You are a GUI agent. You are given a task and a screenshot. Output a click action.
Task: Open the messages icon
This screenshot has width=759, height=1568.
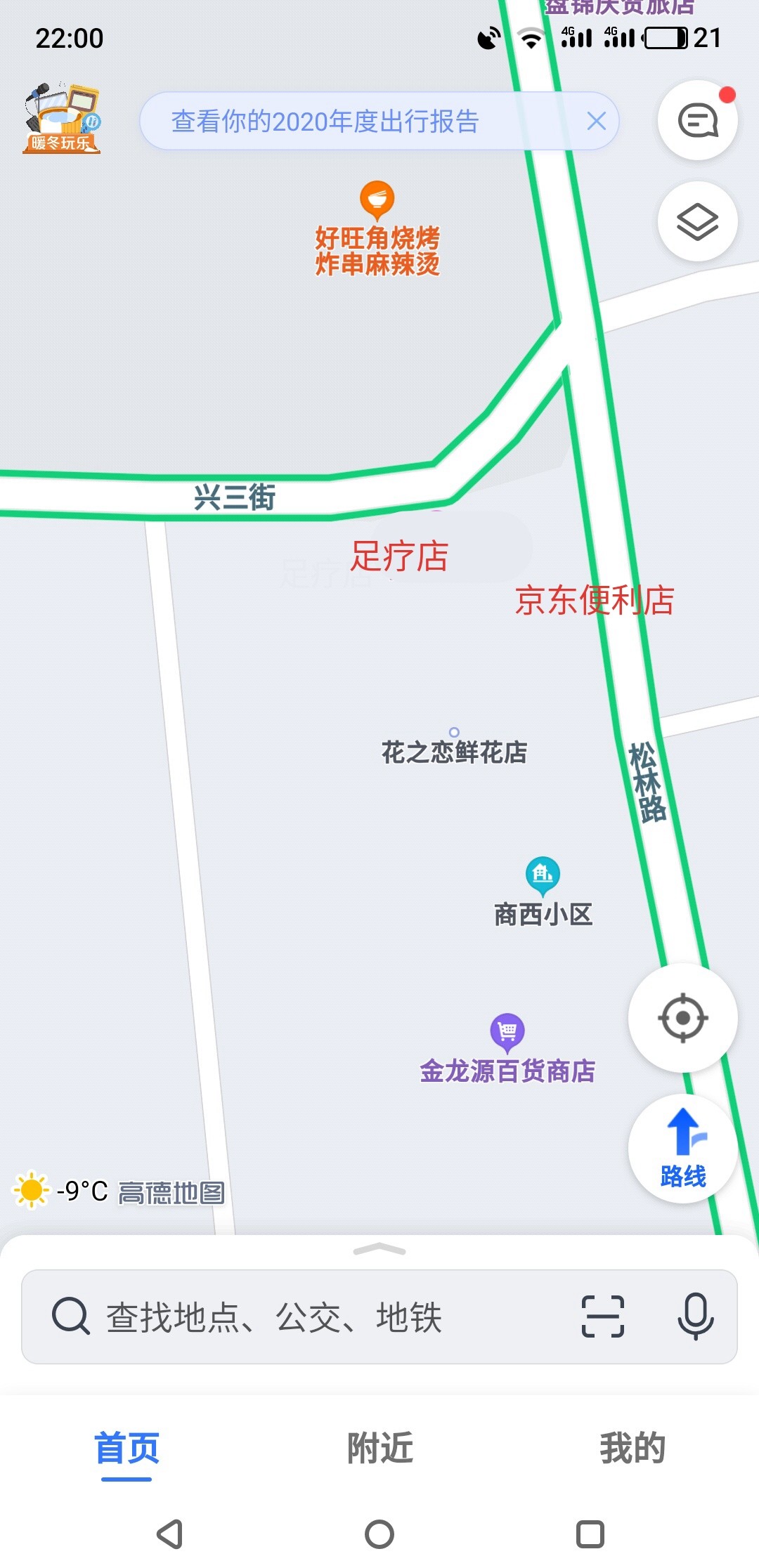[x=697, y=121]
